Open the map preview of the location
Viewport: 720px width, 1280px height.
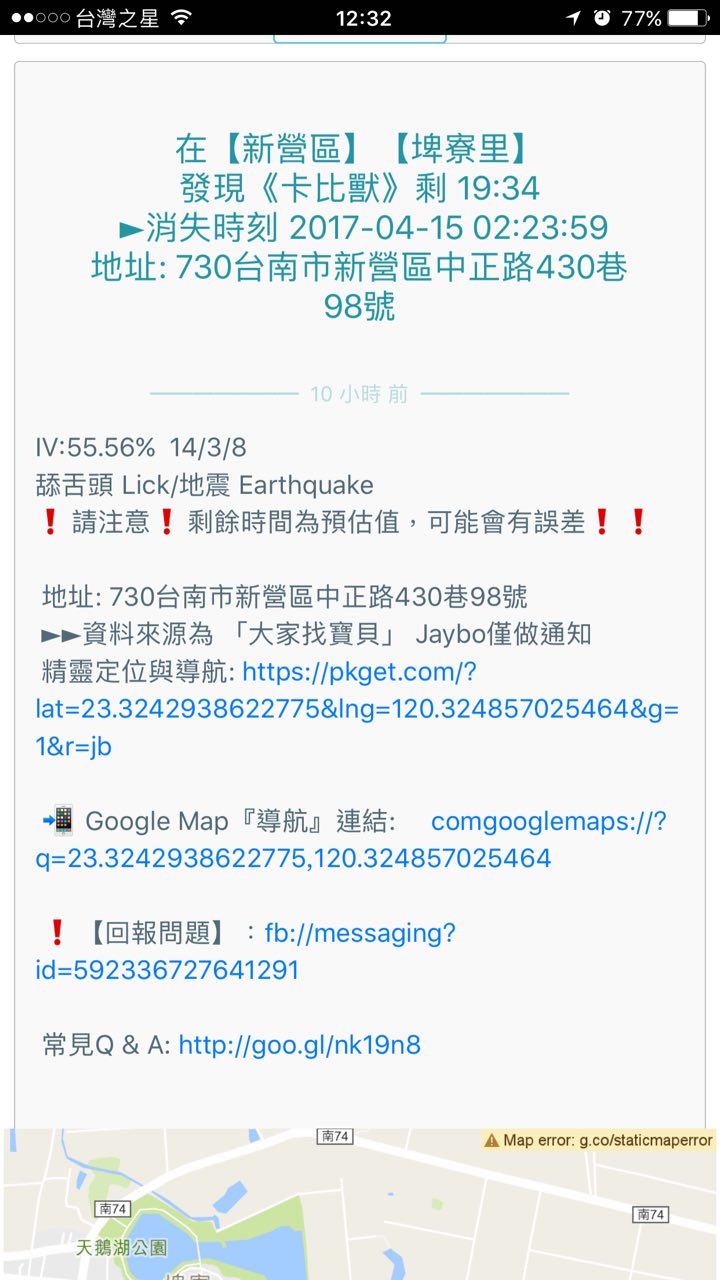360,1204
